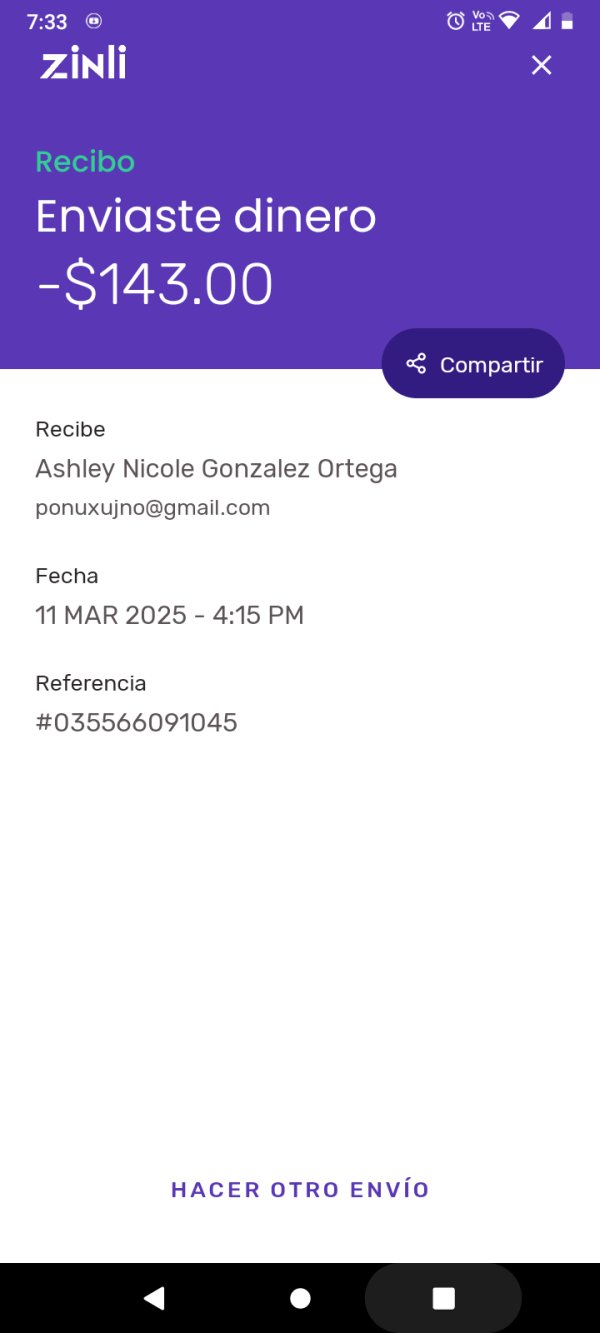
Task: Share the receipt via Compartir
Action: pos(473,364)
